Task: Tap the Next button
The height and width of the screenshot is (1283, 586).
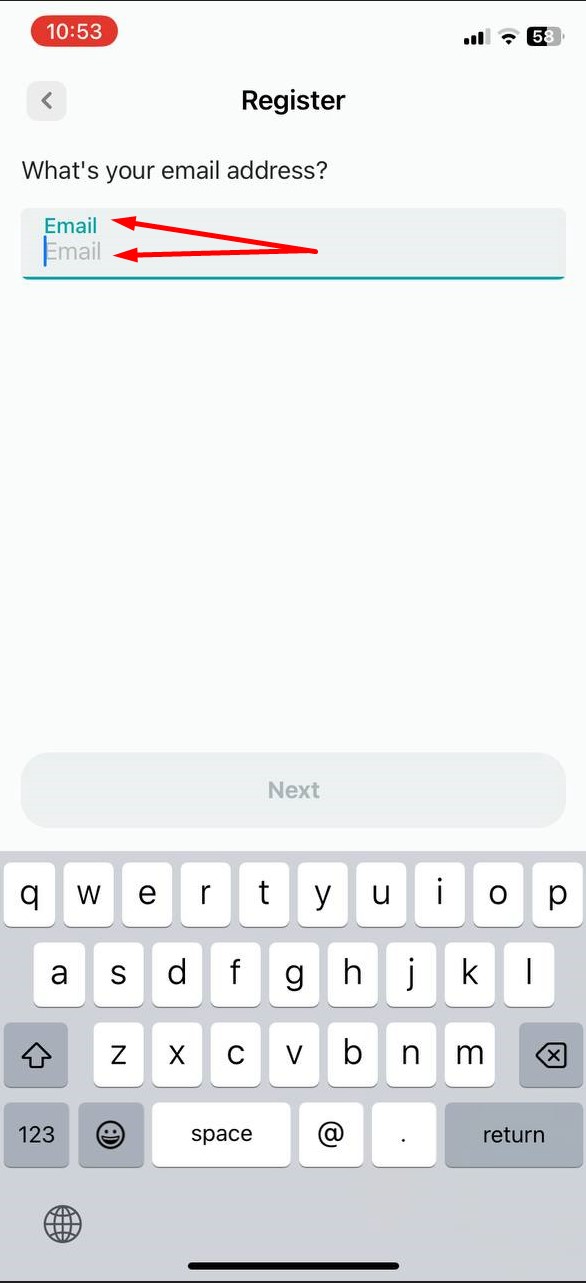Action: (x=293, y=790)
